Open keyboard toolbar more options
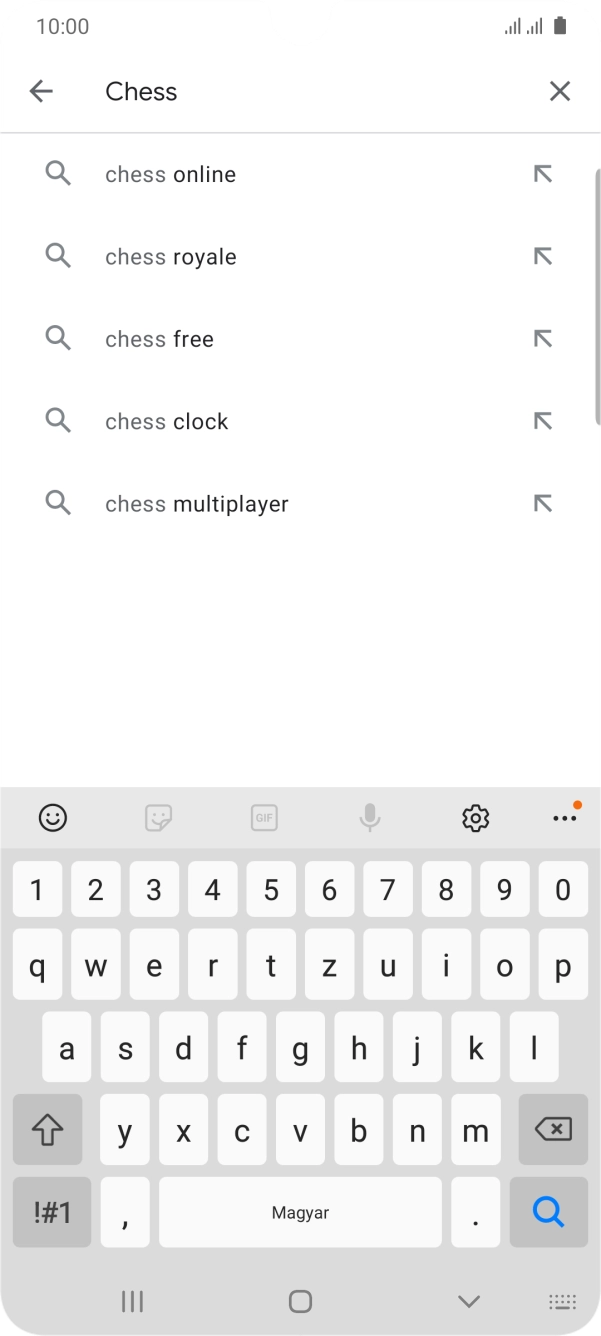 pyautogui.click(x=565, y=818)
